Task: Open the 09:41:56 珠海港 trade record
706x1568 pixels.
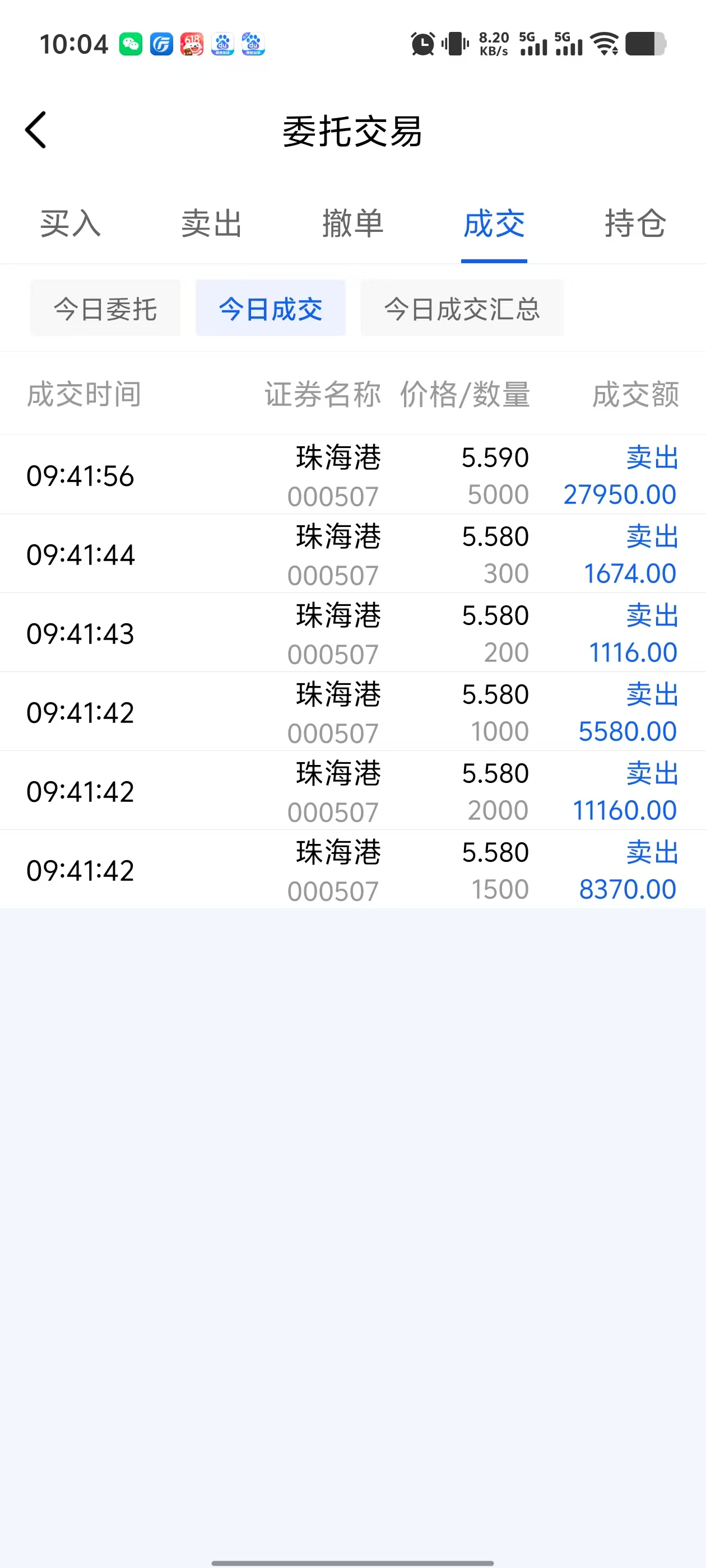Action: tap(352, 475)
